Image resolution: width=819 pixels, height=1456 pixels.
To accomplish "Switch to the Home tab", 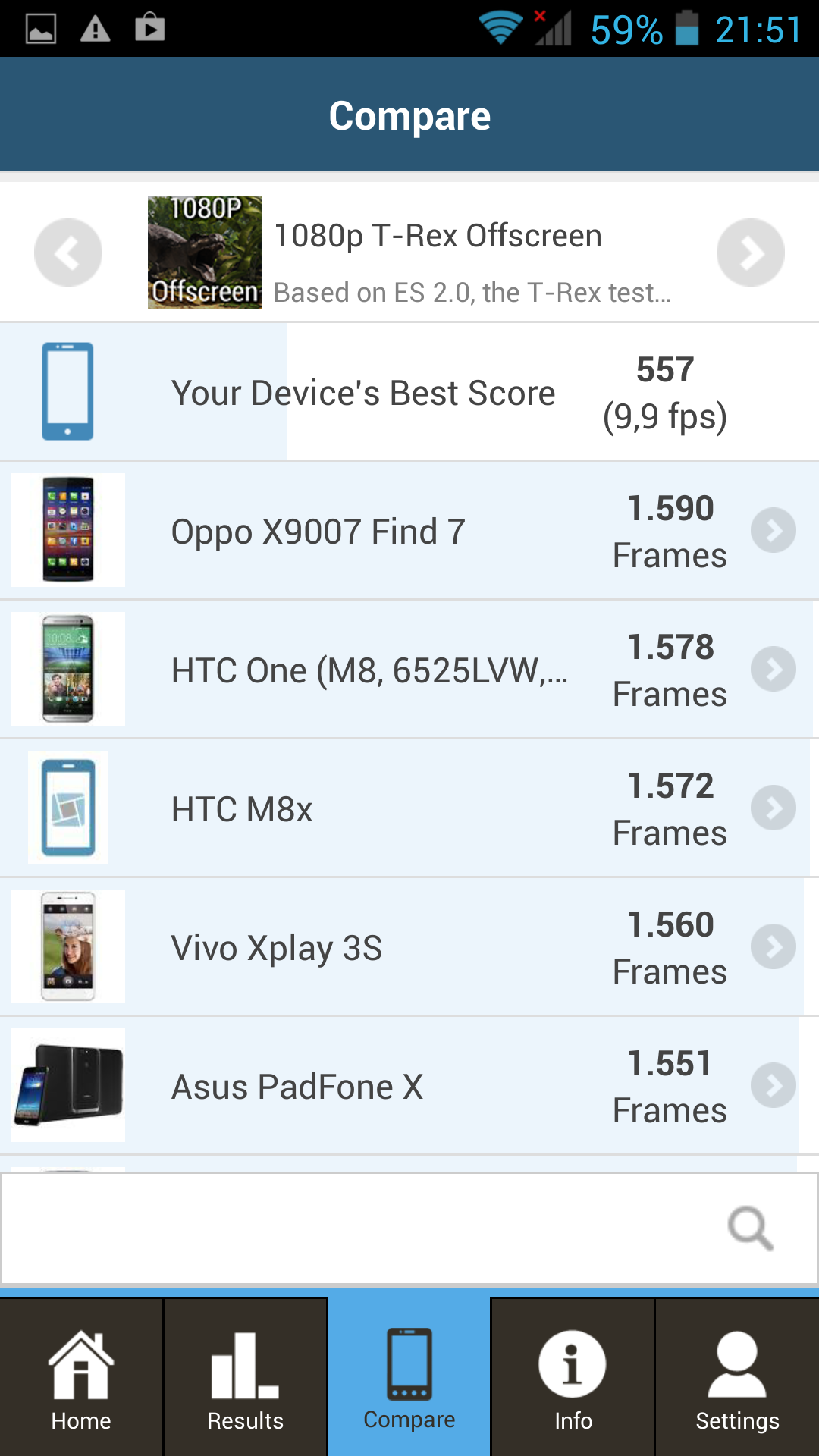I will pyautogui.click(x=81, y=1377).
